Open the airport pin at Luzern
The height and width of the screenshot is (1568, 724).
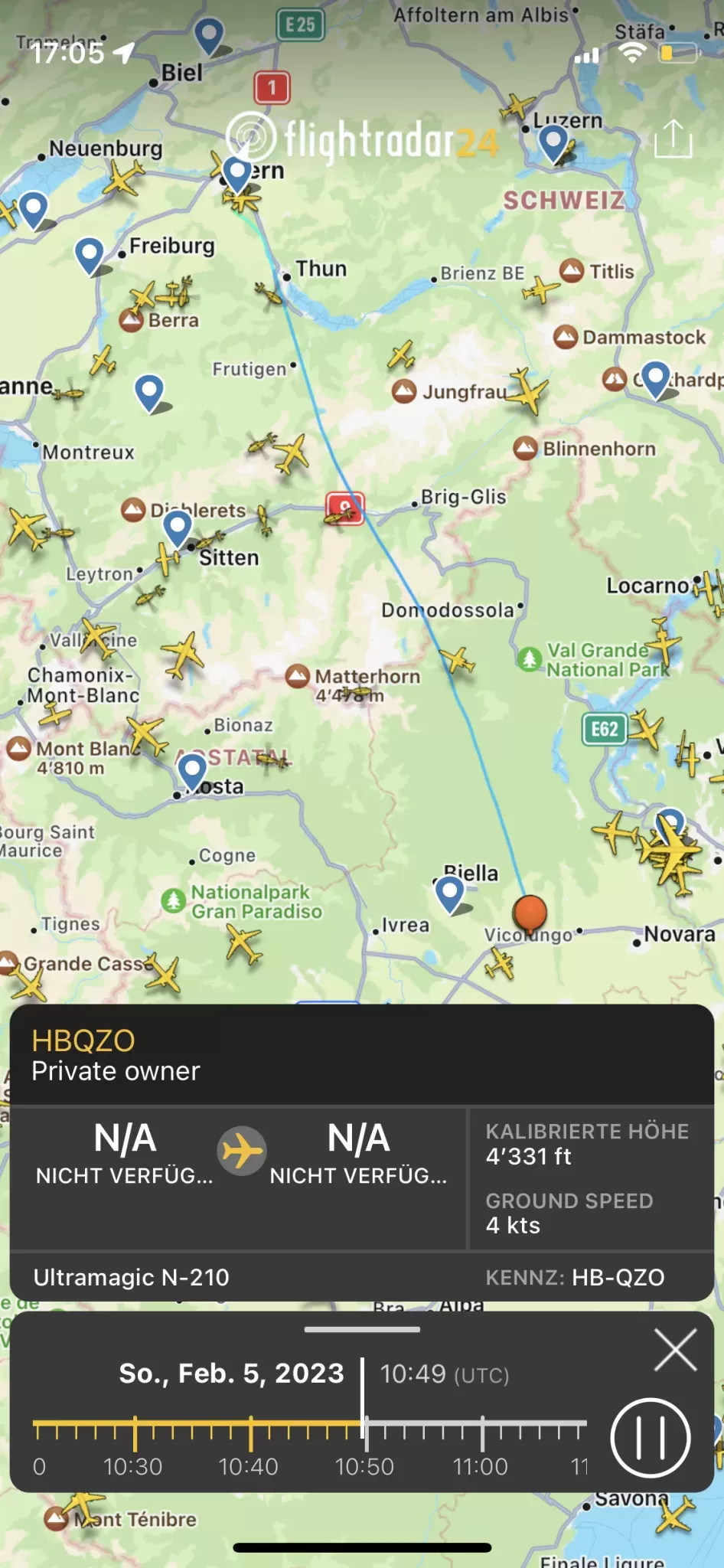[553, 142]
